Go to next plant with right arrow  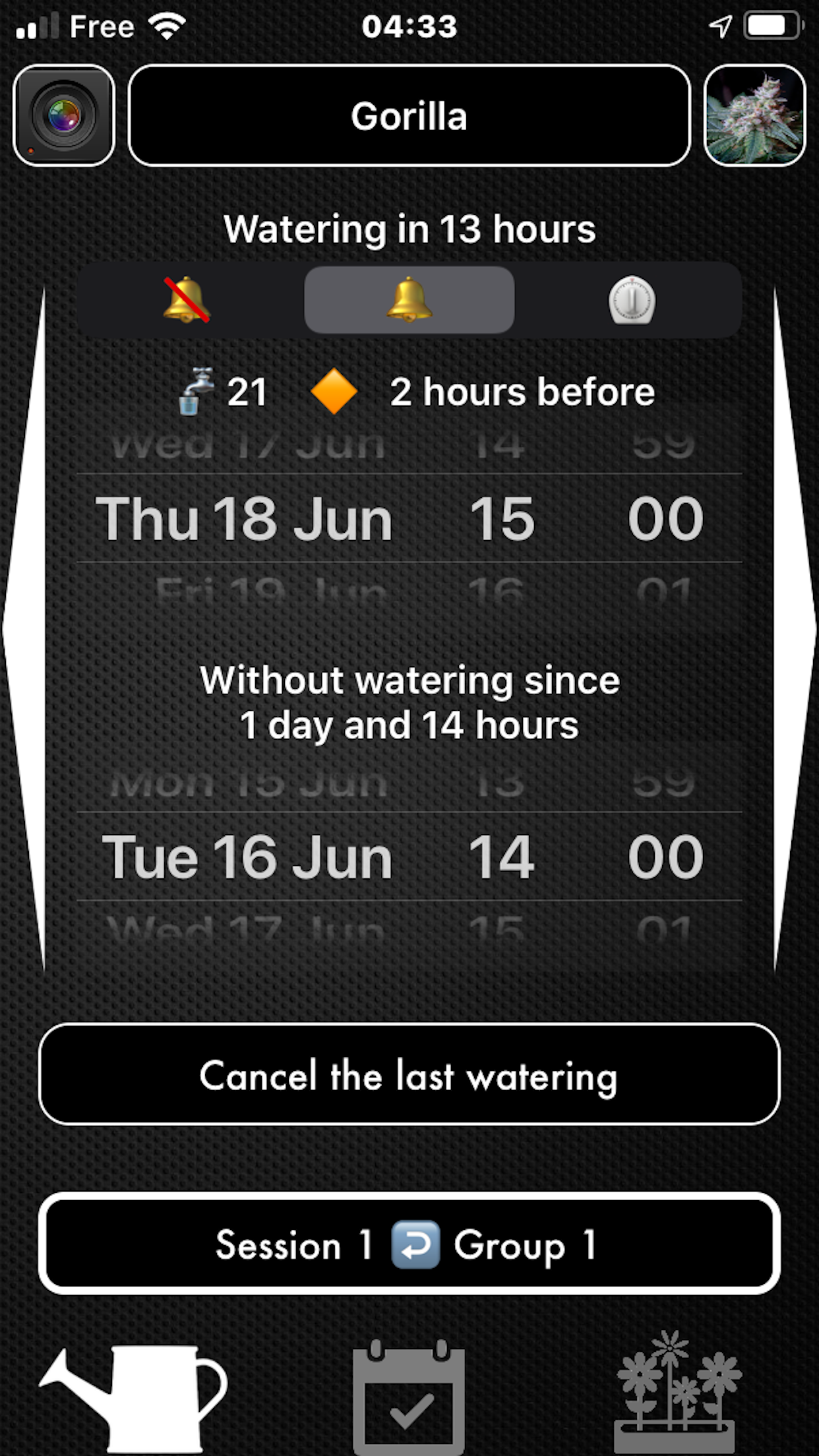[794, 626]
